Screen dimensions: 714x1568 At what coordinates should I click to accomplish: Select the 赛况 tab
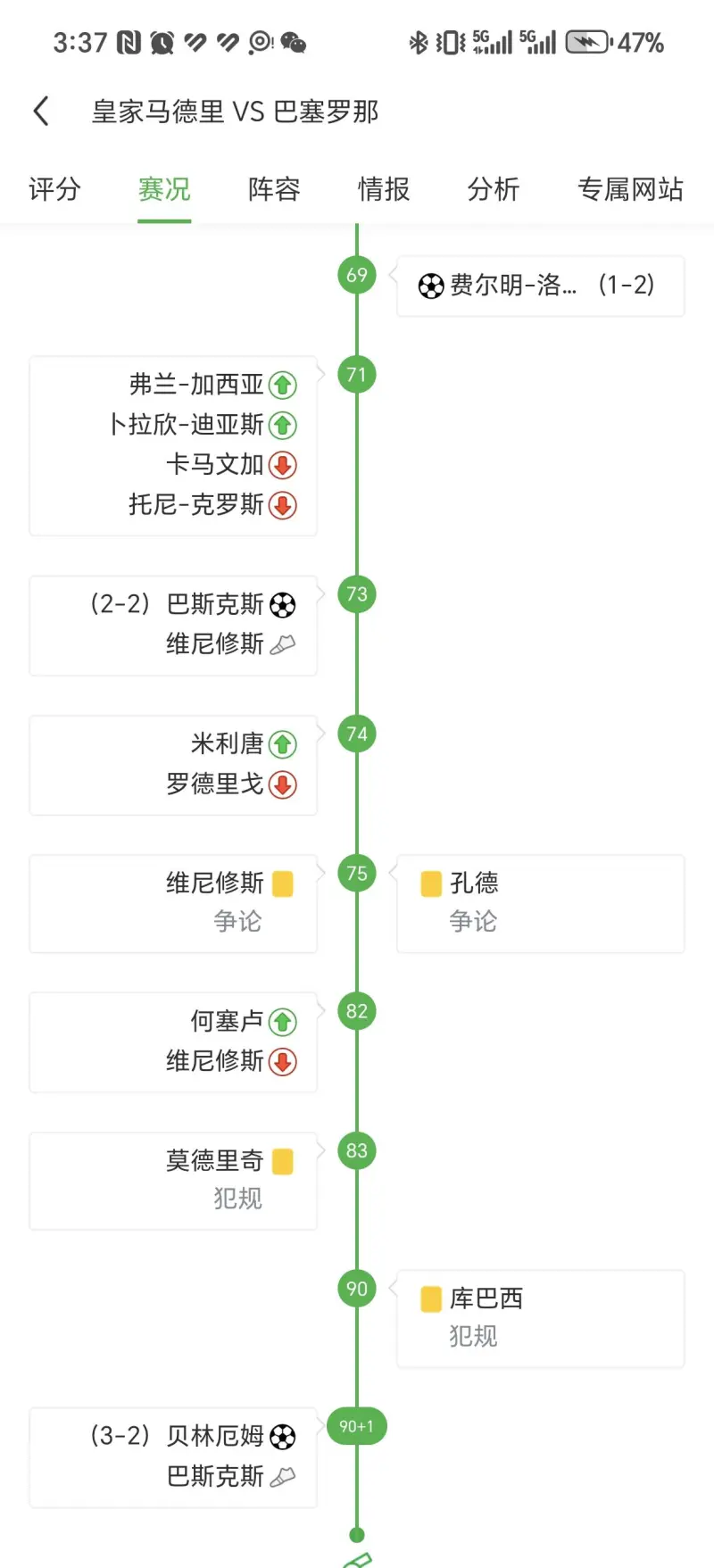pyautogui.click(x=164, y=189)
